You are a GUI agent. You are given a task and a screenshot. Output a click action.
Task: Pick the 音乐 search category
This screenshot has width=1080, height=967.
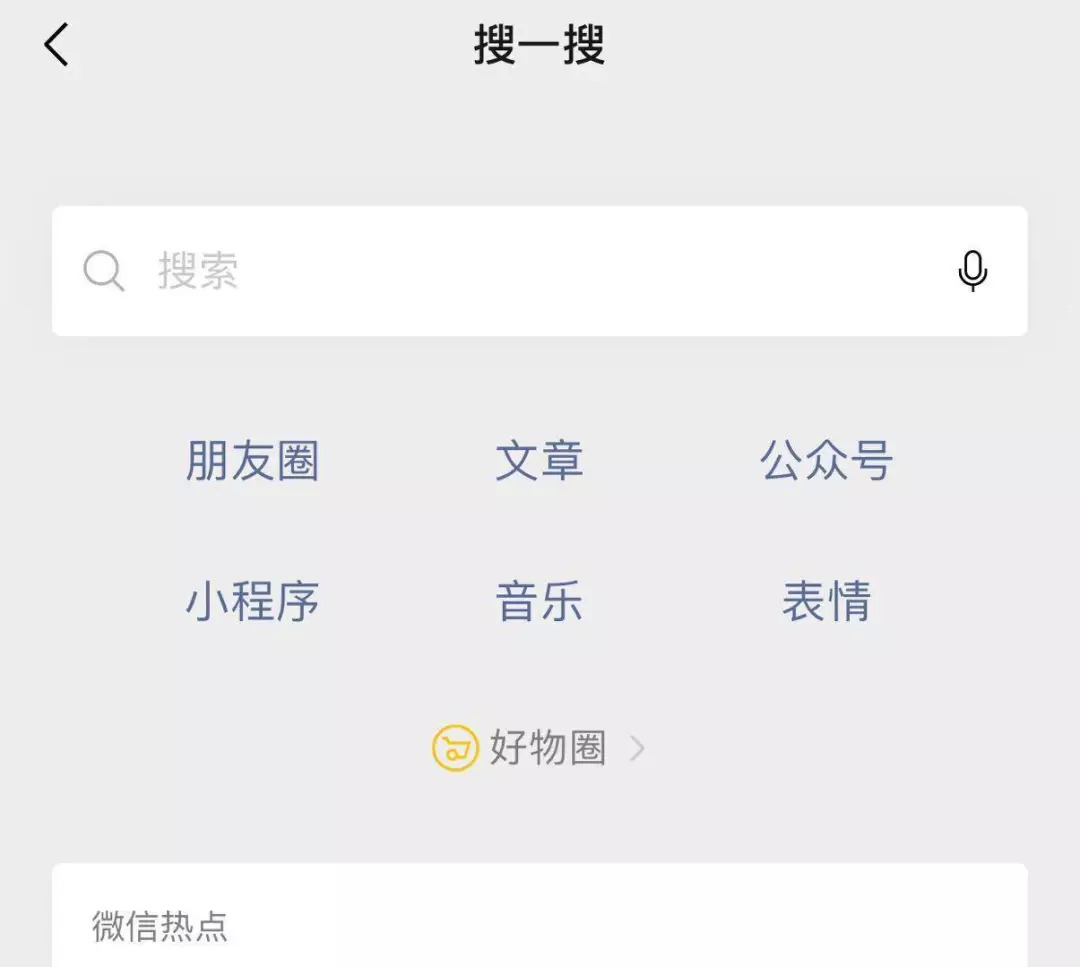tap(539, 601)
